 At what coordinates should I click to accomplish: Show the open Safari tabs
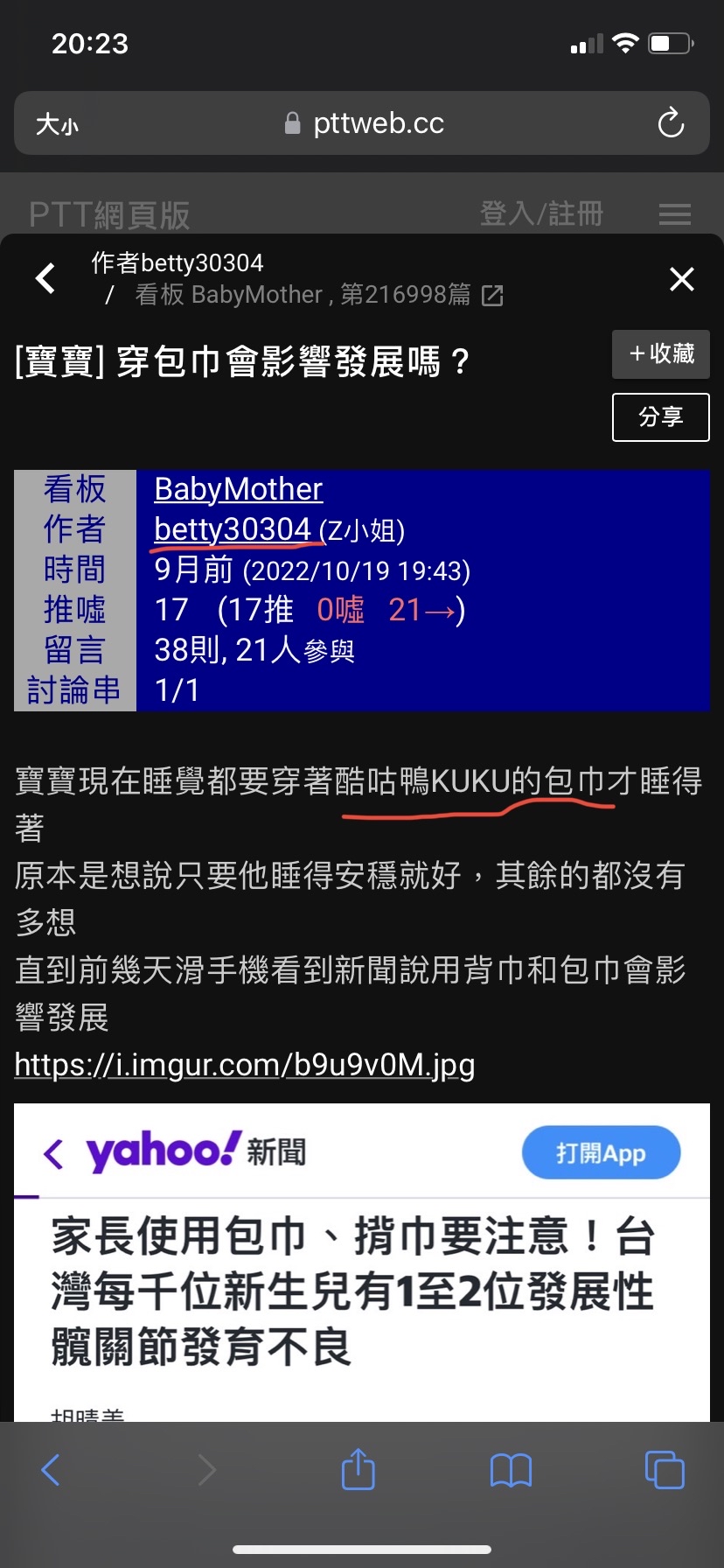coord(664,1470)
